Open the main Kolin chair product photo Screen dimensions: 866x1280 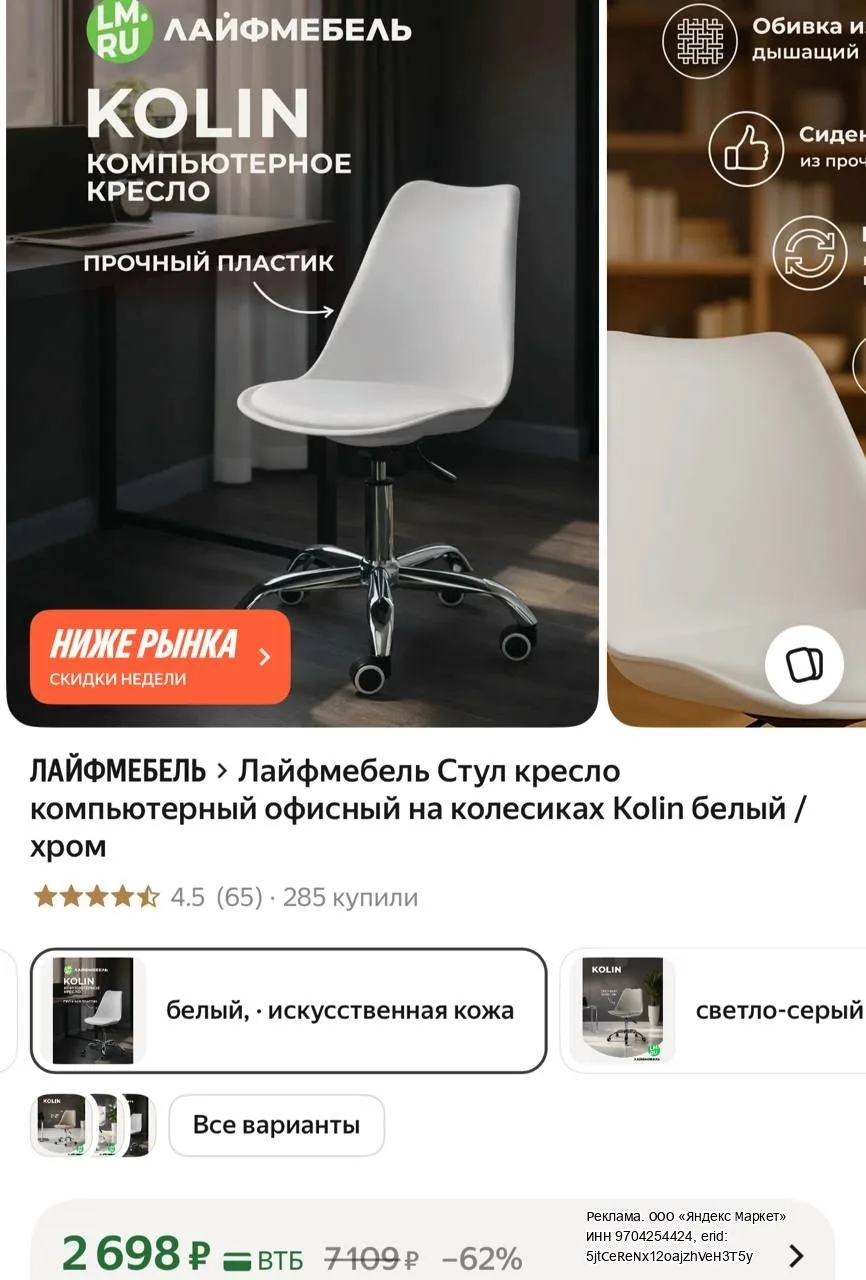(302, 362)
